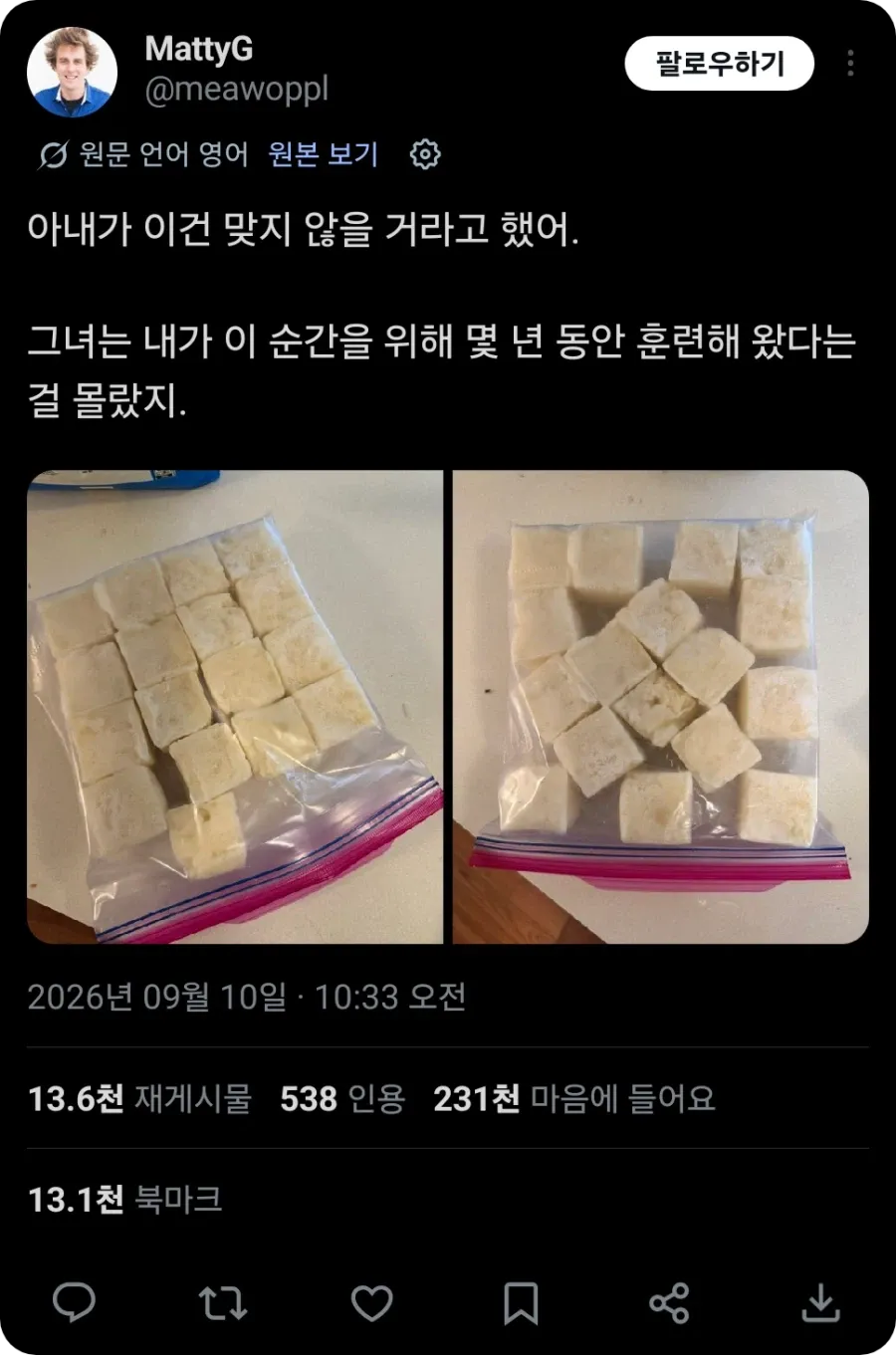Tap the 원본 보기 link
Screen dimensions: 896x1355
[324, 154]
